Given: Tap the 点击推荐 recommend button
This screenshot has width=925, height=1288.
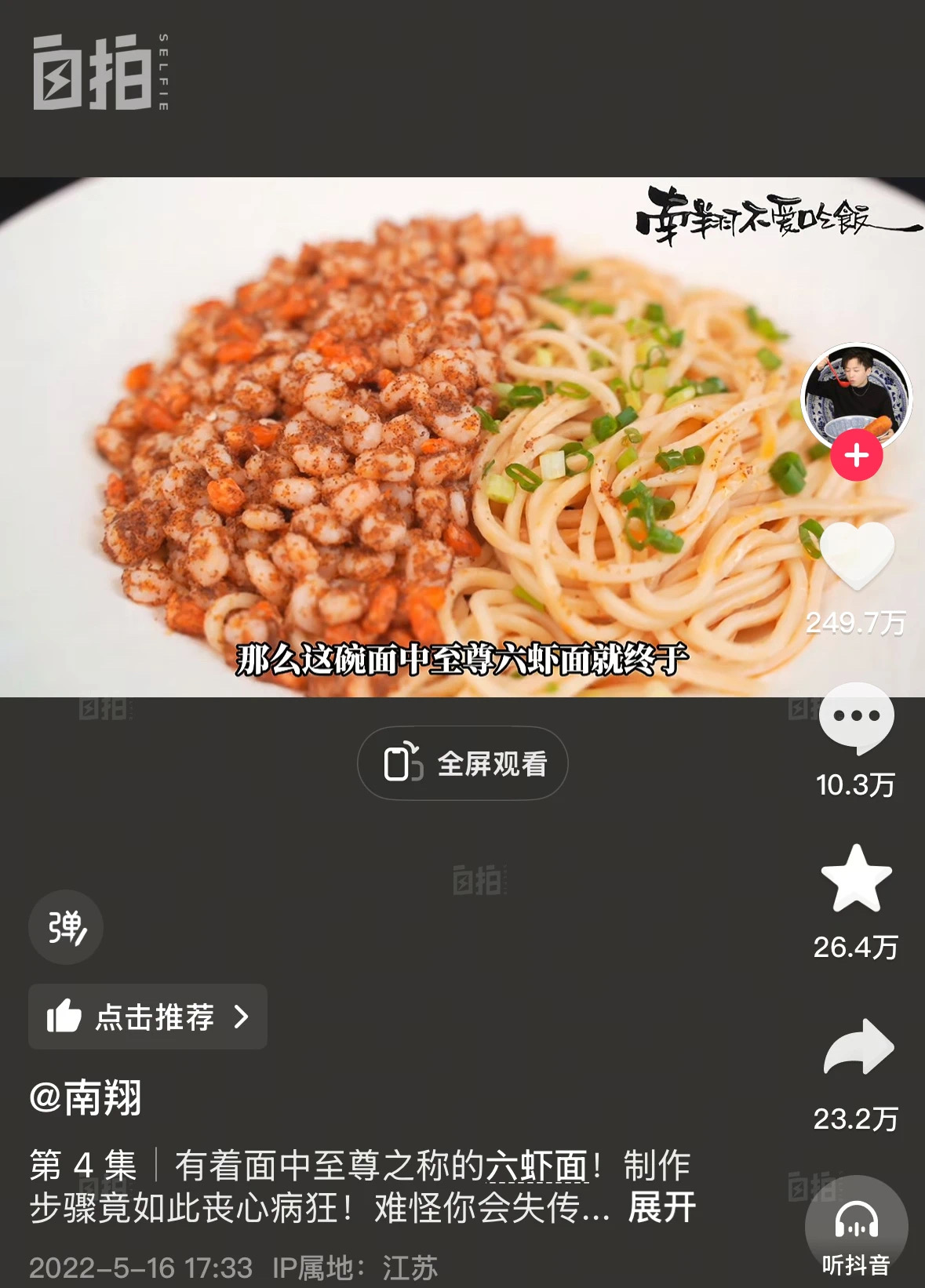Looking at the screenshot, I should (147, 1017).
